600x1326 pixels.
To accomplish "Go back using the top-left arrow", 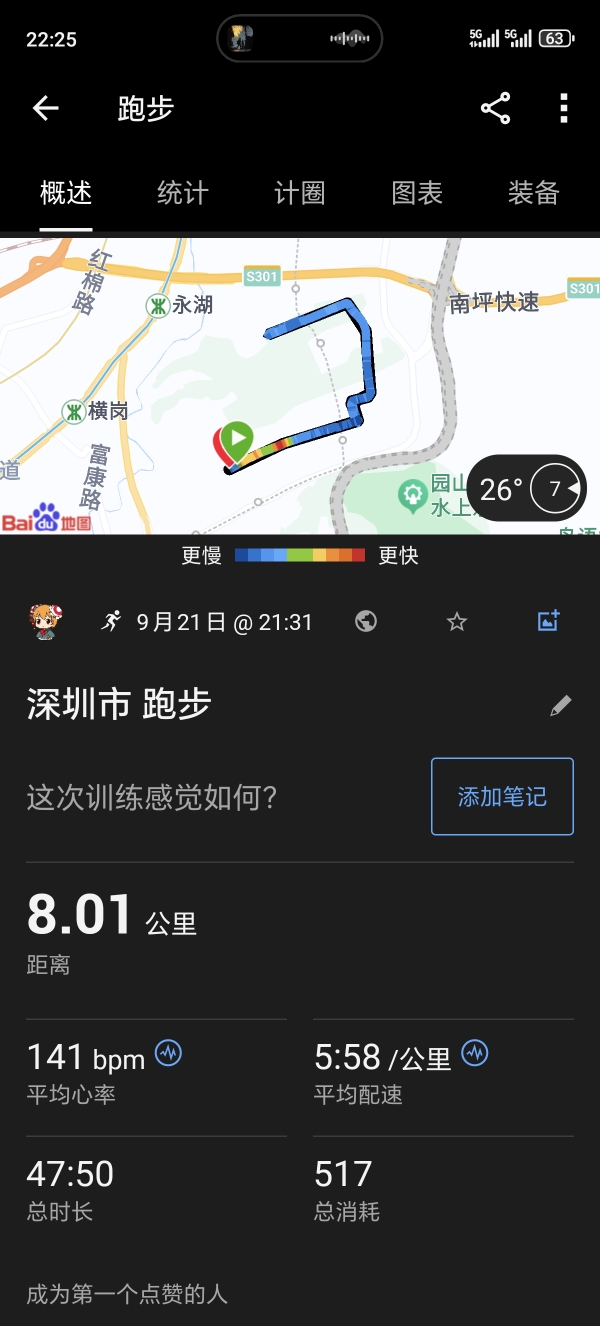I will 46,109.
